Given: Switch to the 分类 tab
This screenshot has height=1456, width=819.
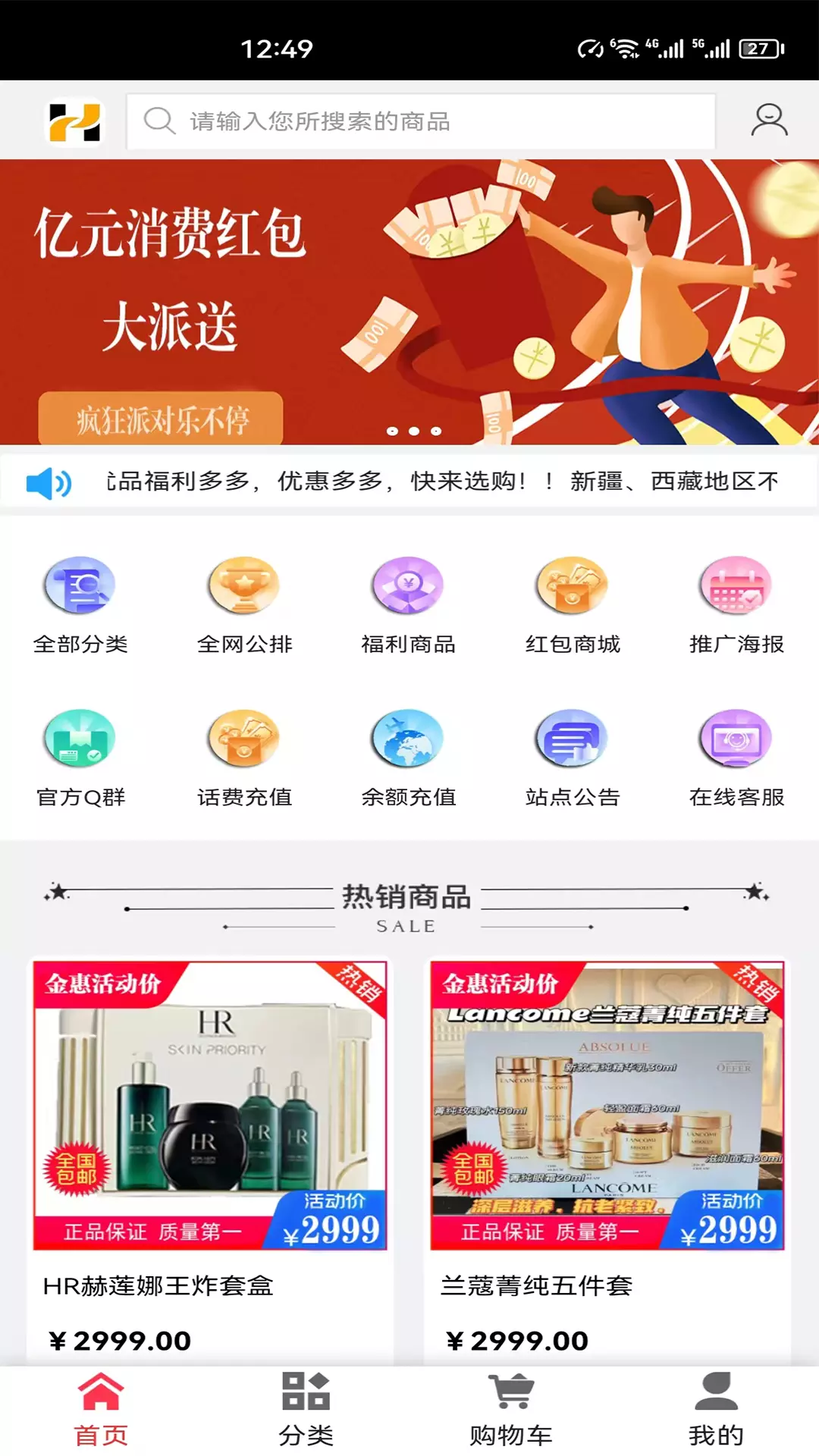Looking at the screenshot, I should 306,1410.
